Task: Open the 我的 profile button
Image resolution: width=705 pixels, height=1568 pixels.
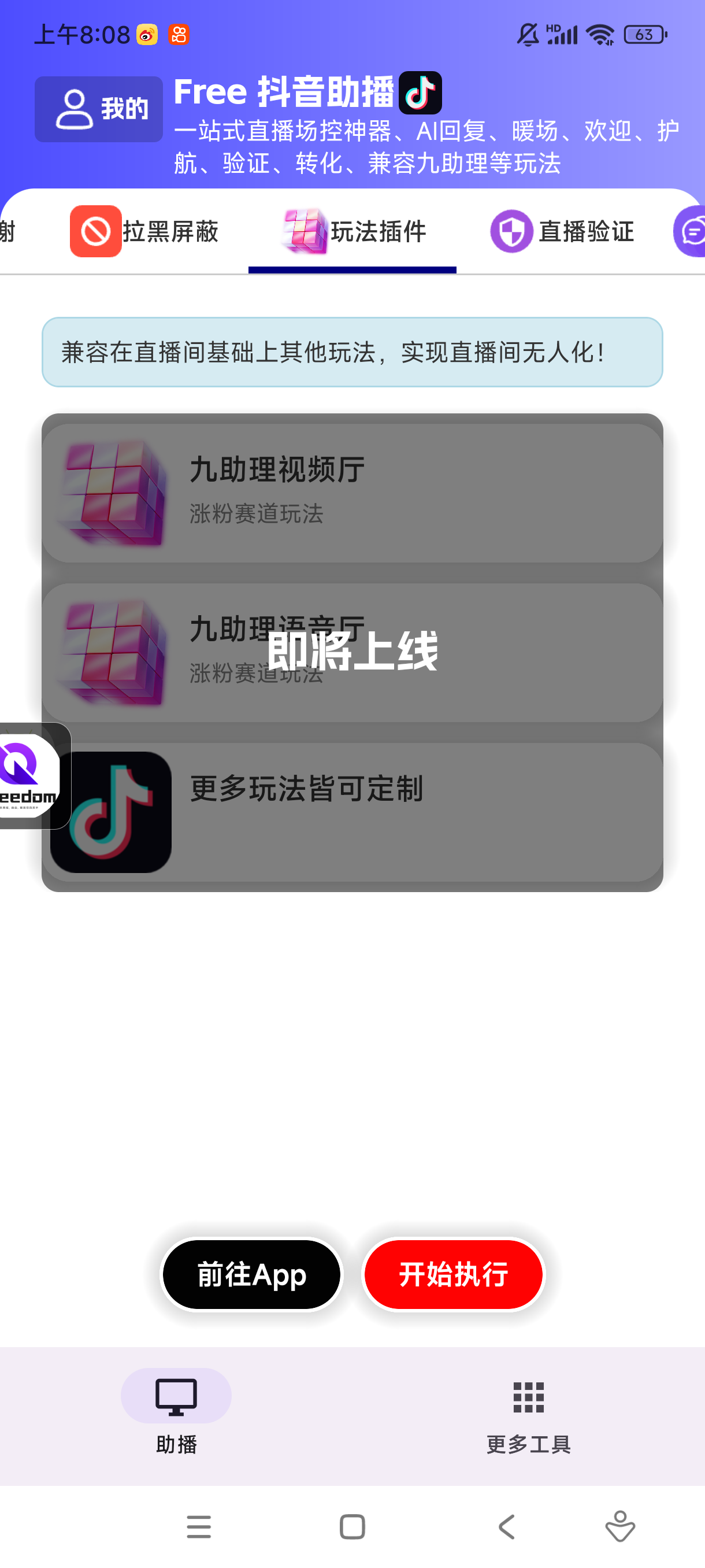Action: 99,109
